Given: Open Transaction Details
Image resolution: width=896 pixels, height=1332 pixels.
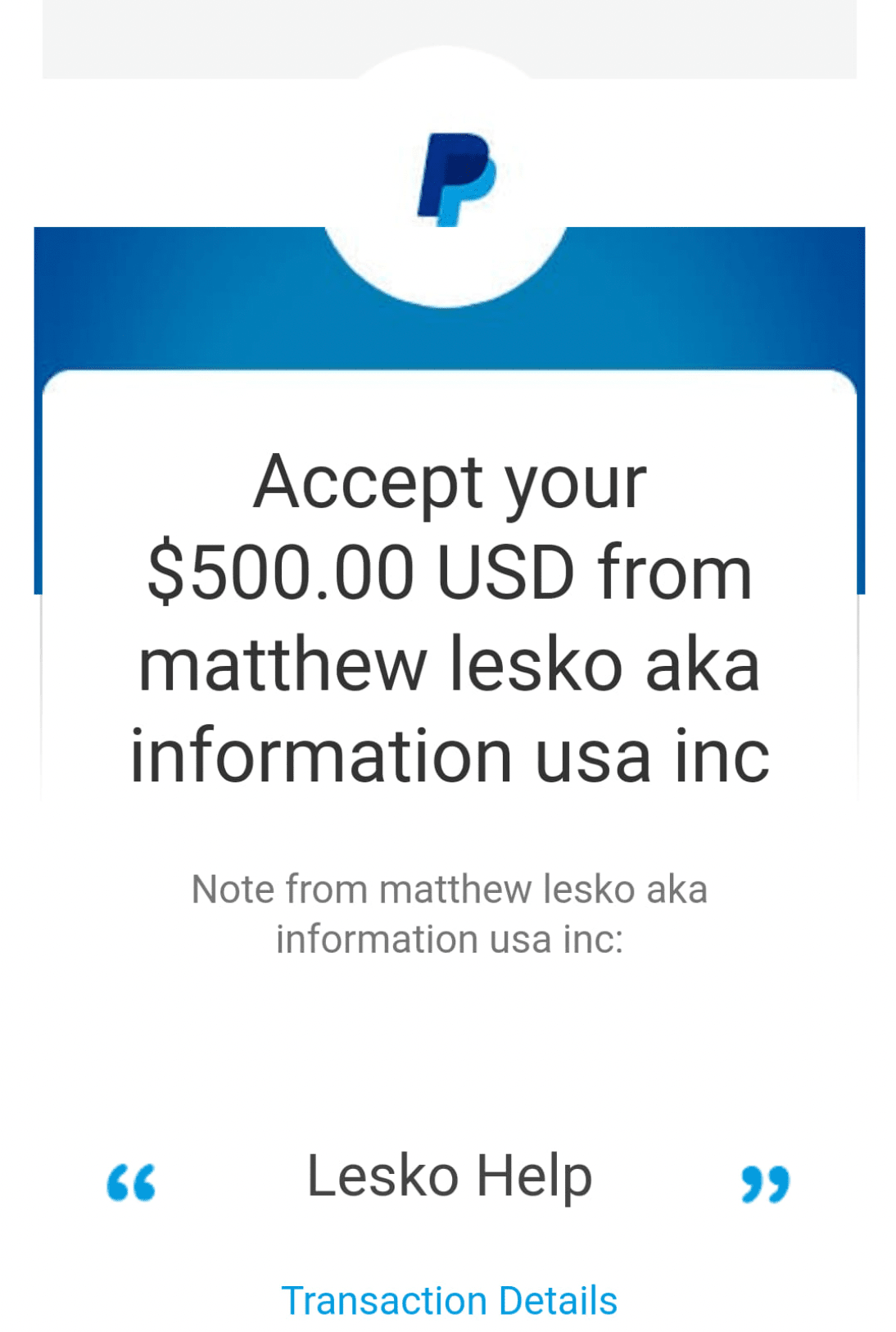Looking at the screenshot, I should tap(449, 1298).
